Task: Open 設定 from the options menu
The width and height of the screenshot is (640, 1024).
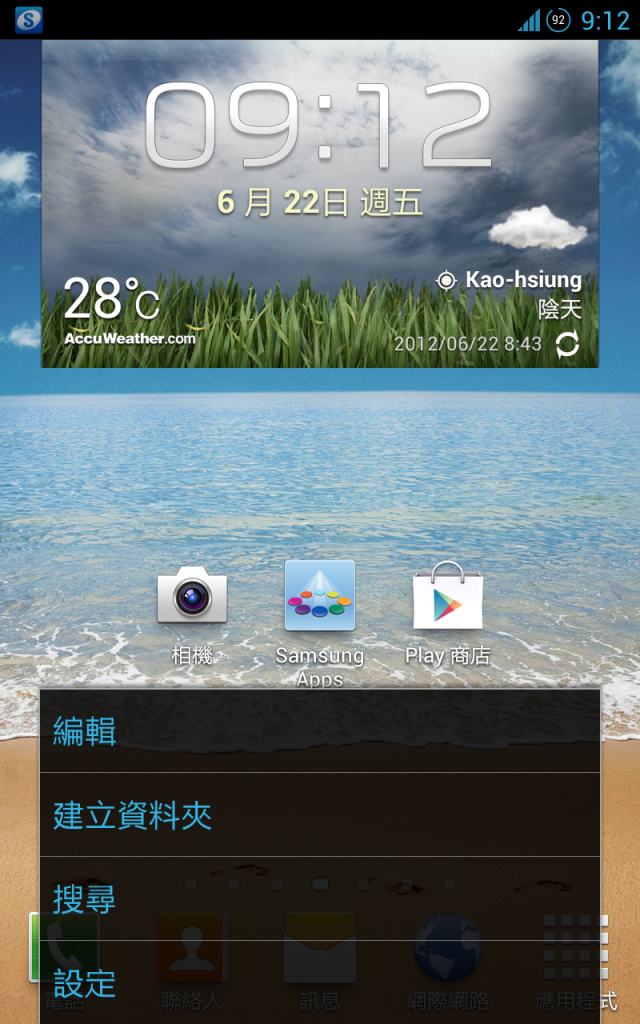Action: coord(320,983)
